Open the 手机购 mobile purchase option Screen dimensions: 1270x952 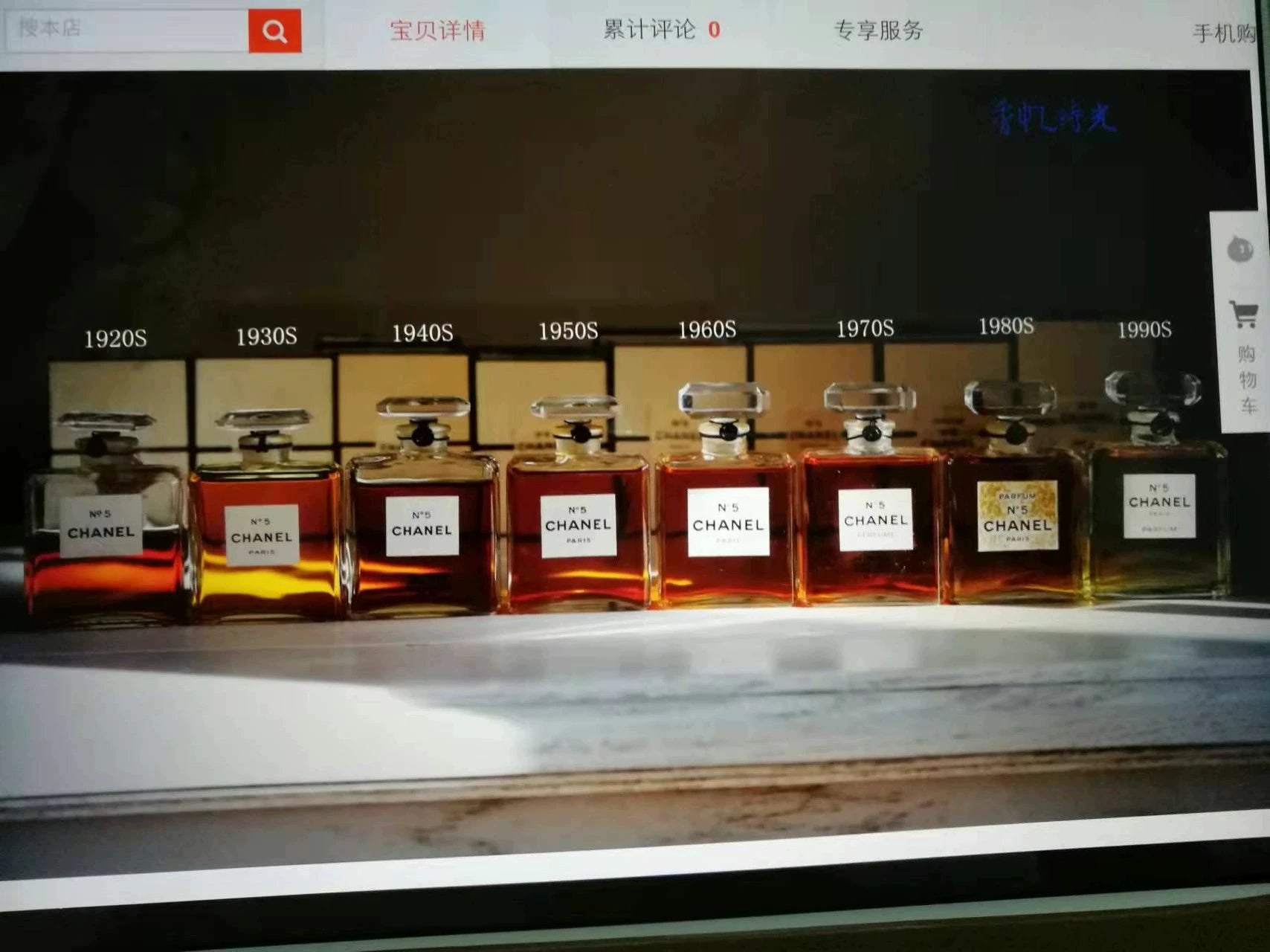[x=1224, y=33]
